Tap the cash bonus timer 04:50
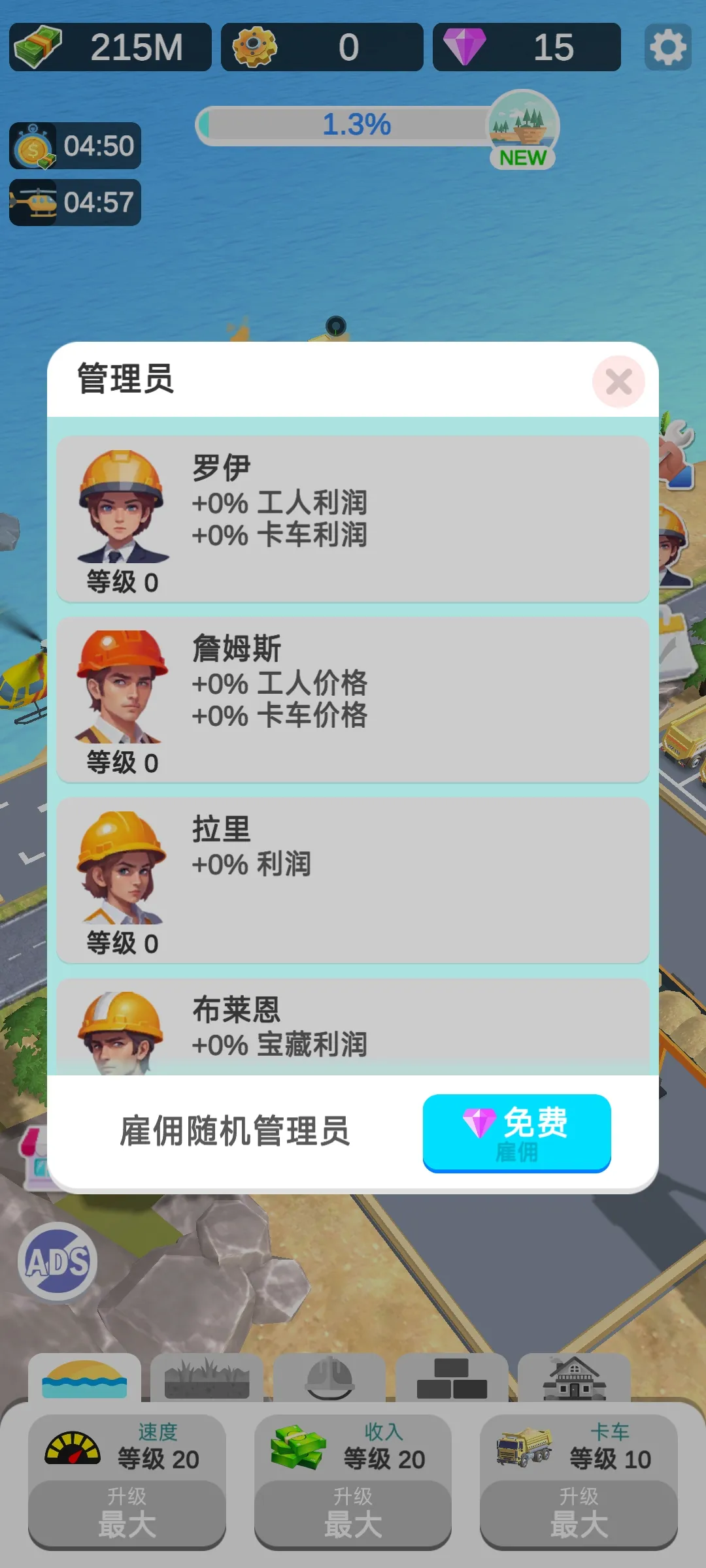The image size is (706, 1568). 75,146
